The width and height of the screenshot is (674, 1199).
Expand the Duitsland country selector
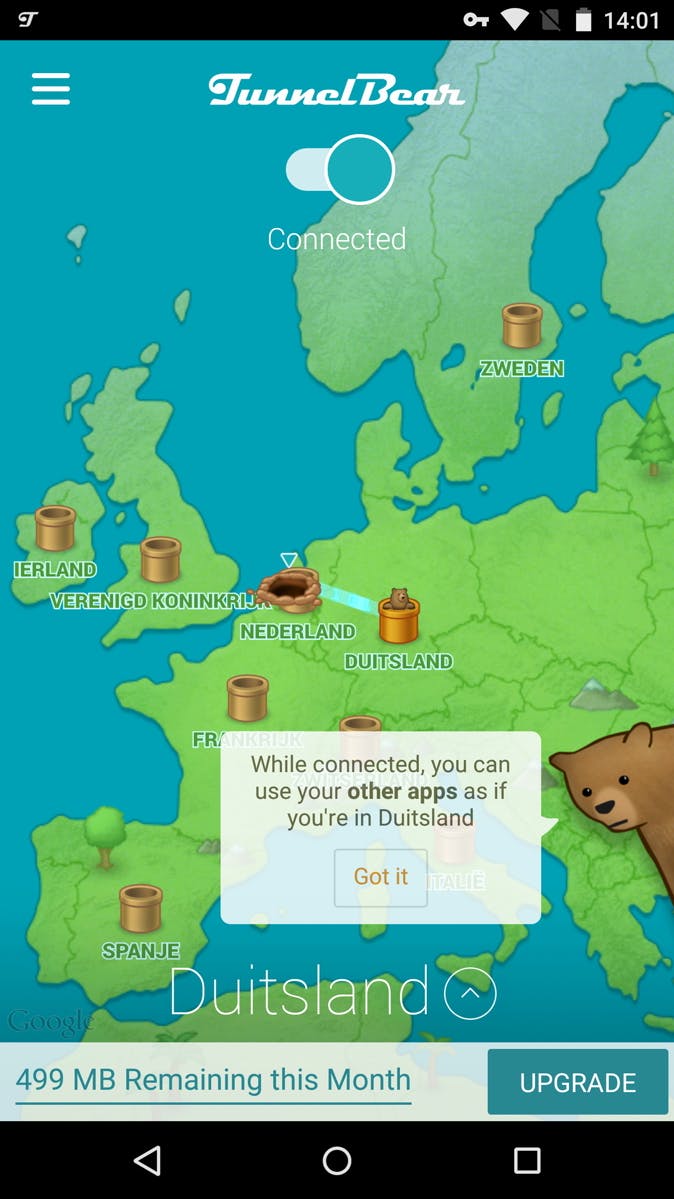pyautogui.click(x=470, y=993)
